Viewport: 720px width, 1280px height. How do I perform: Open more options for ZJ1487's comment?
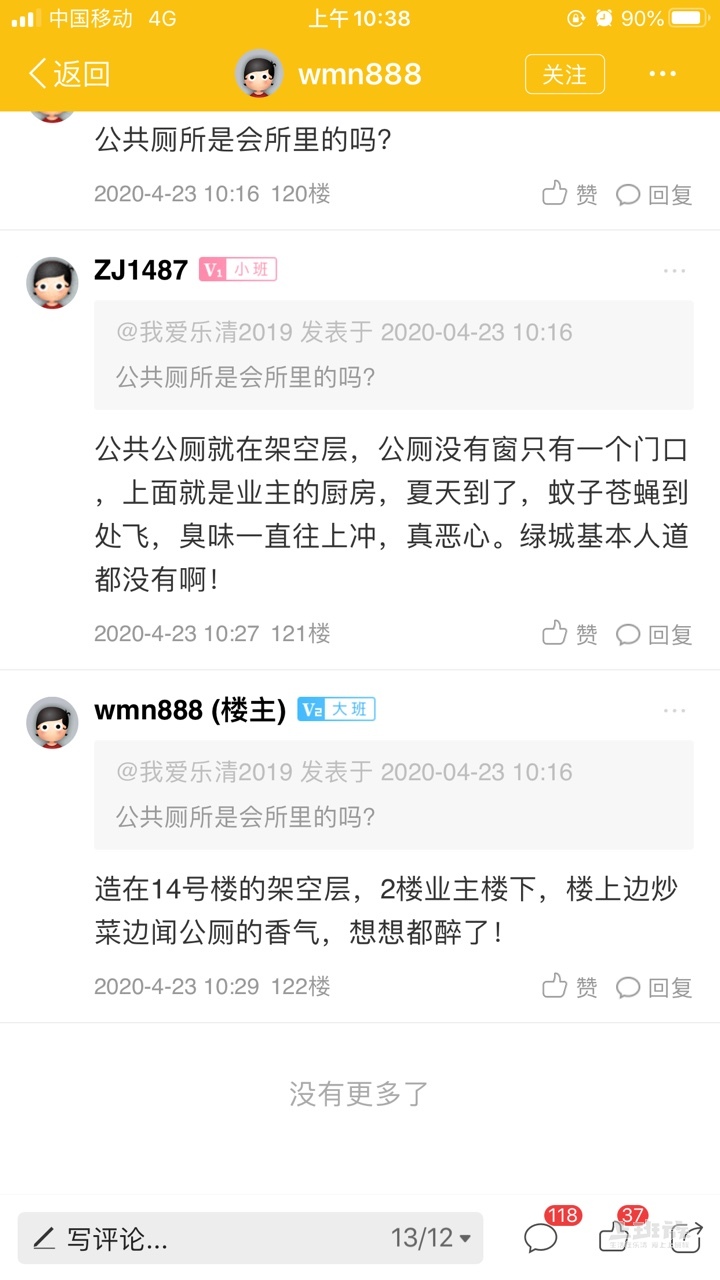point(675,271)
